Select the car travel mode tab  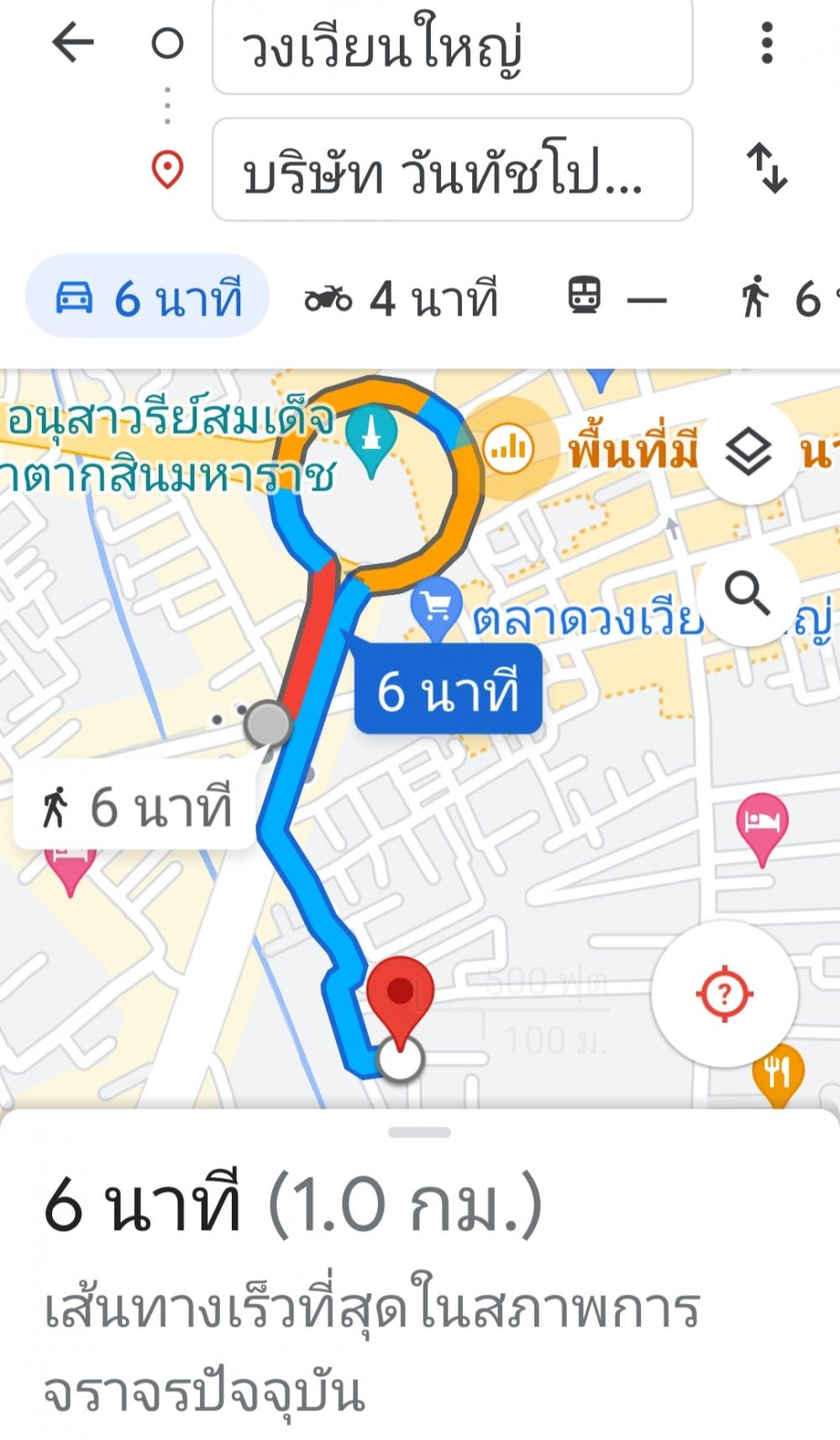click(148, 297)
